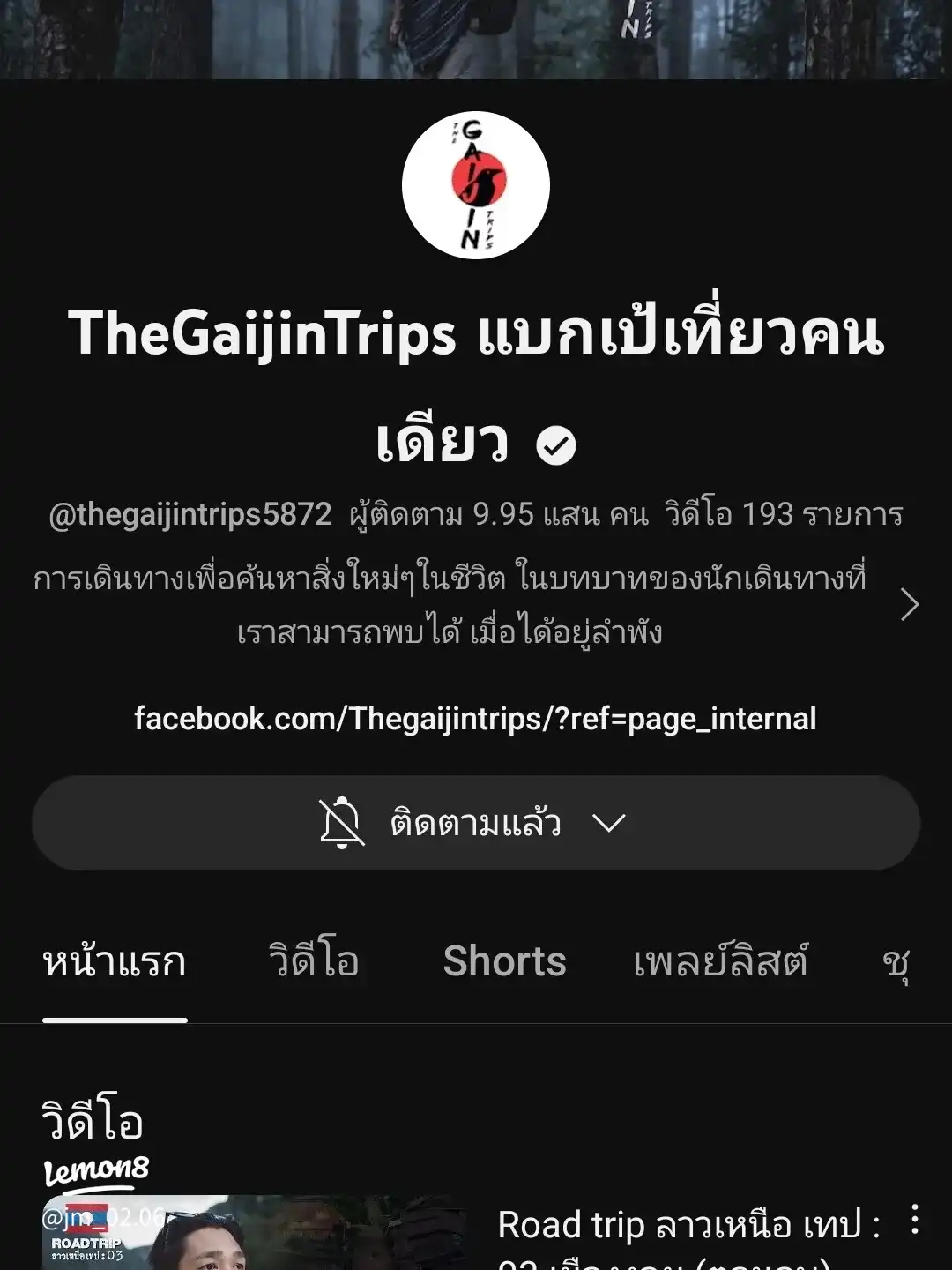
Task: Click the @jm watermark on the video preview
Action: pyautogui.click(x=66, y=1216)
